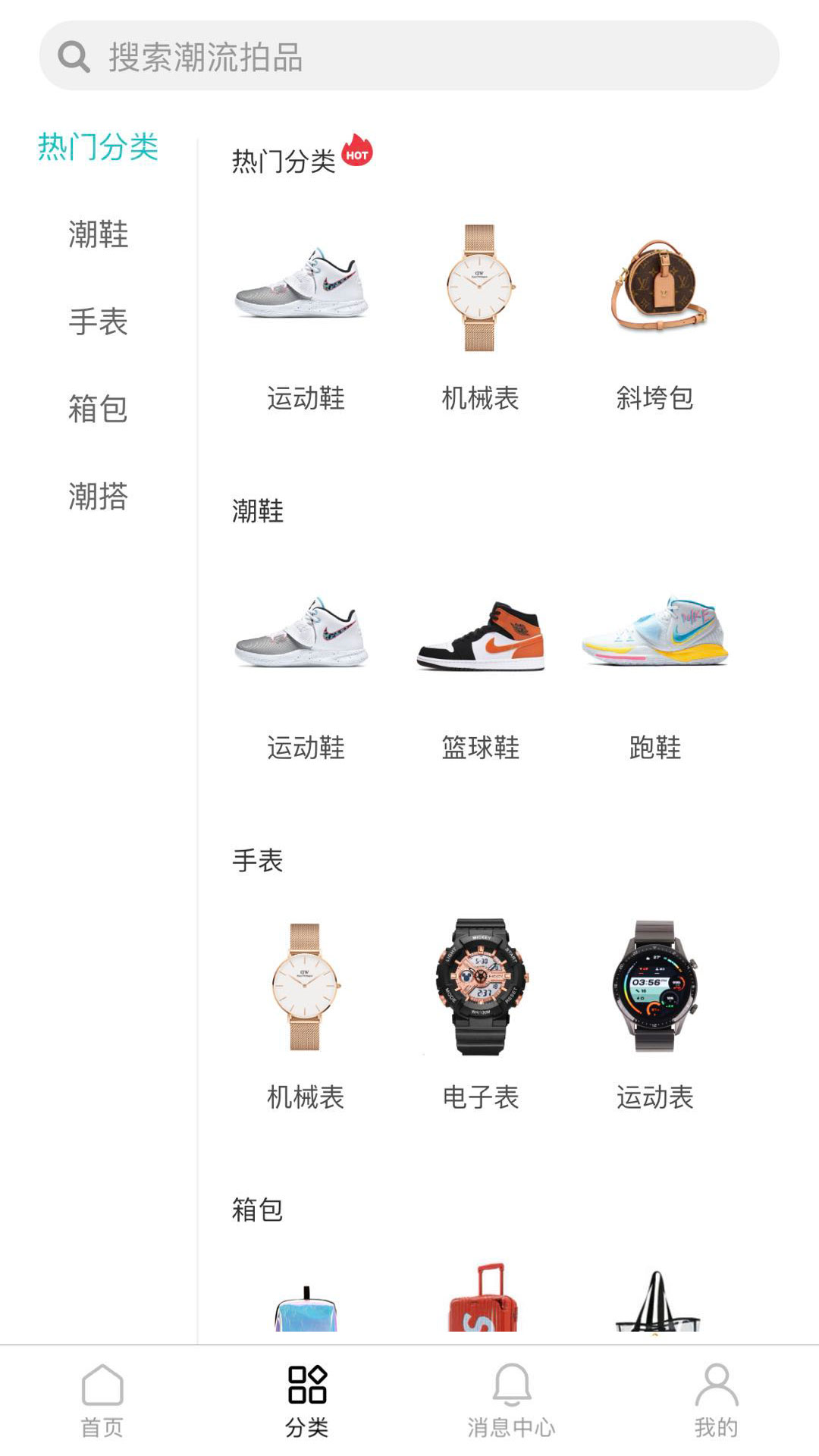Open the 电子表 category
This screenshot has width=819, height=1456.
(x=480, y=1016)
